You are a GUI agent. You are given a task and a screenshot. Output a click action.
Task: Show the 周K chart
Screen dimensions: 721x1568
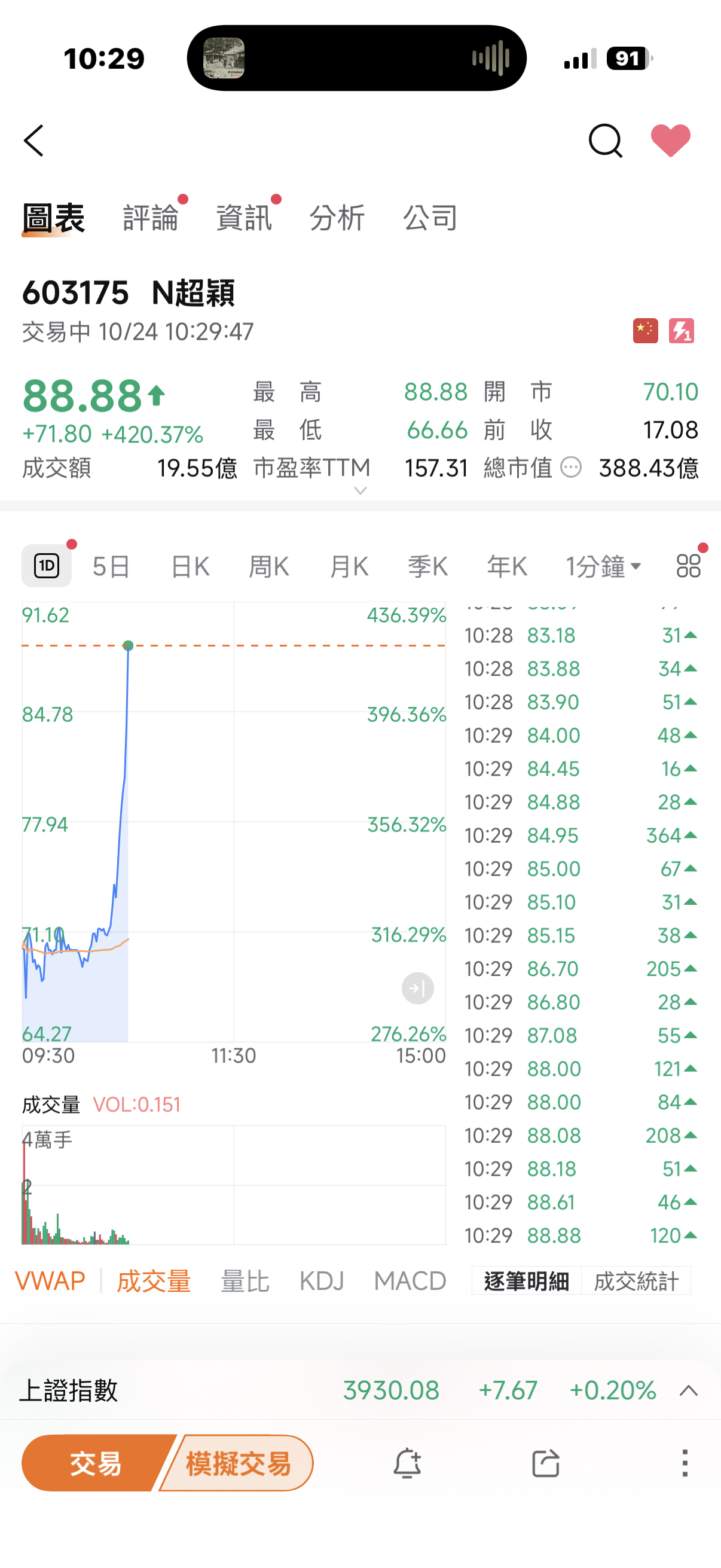269,567
